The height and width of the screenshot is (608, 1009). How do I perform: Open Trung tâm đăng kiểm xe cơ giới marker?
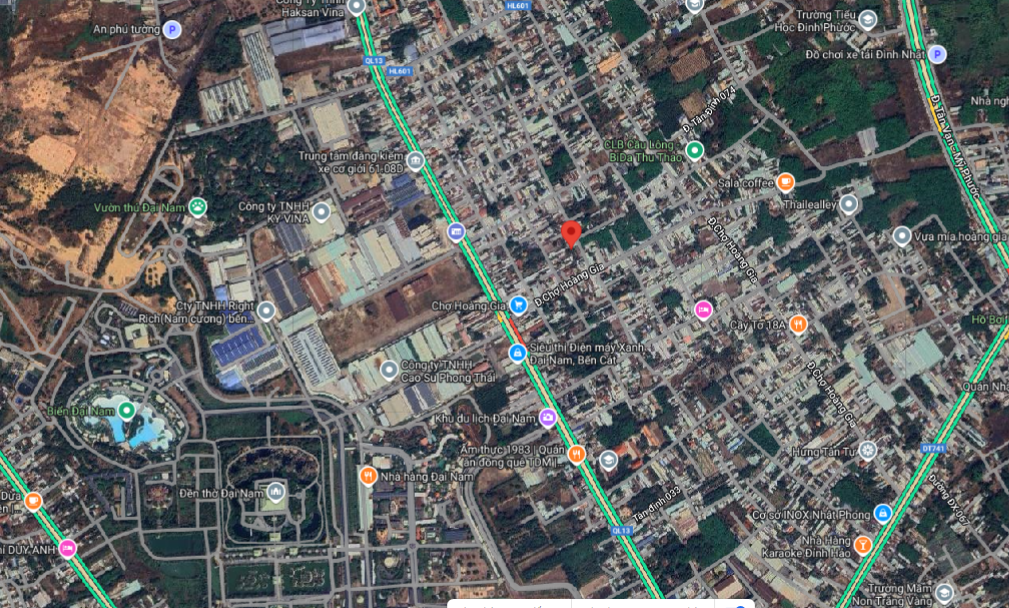[415, 162]
